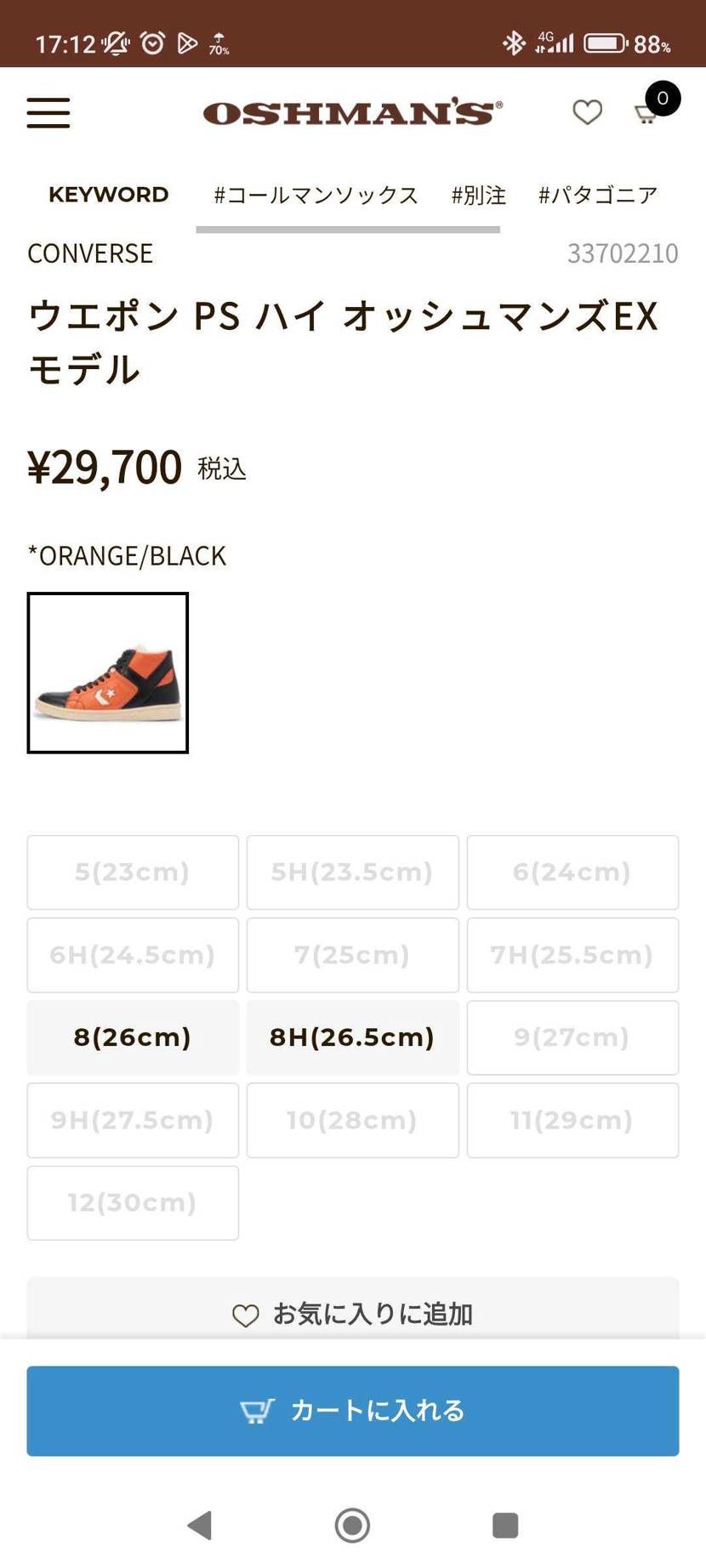
Task: Select the ORANGE/BLACK color thumbnail
Action: pos(108,673)
